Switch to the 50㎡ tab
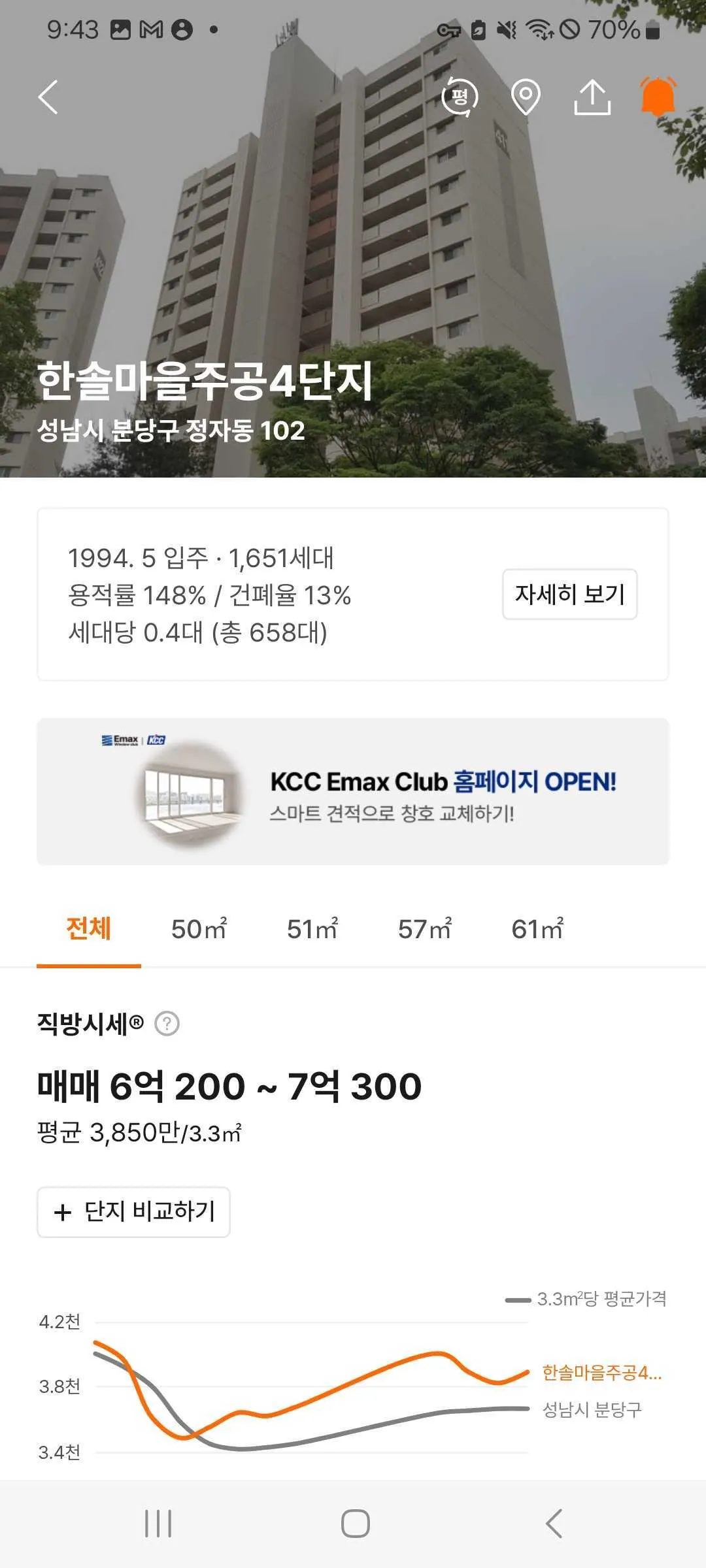The height and width of the screenshot is (1568, 706). click(x=199, y=928)
